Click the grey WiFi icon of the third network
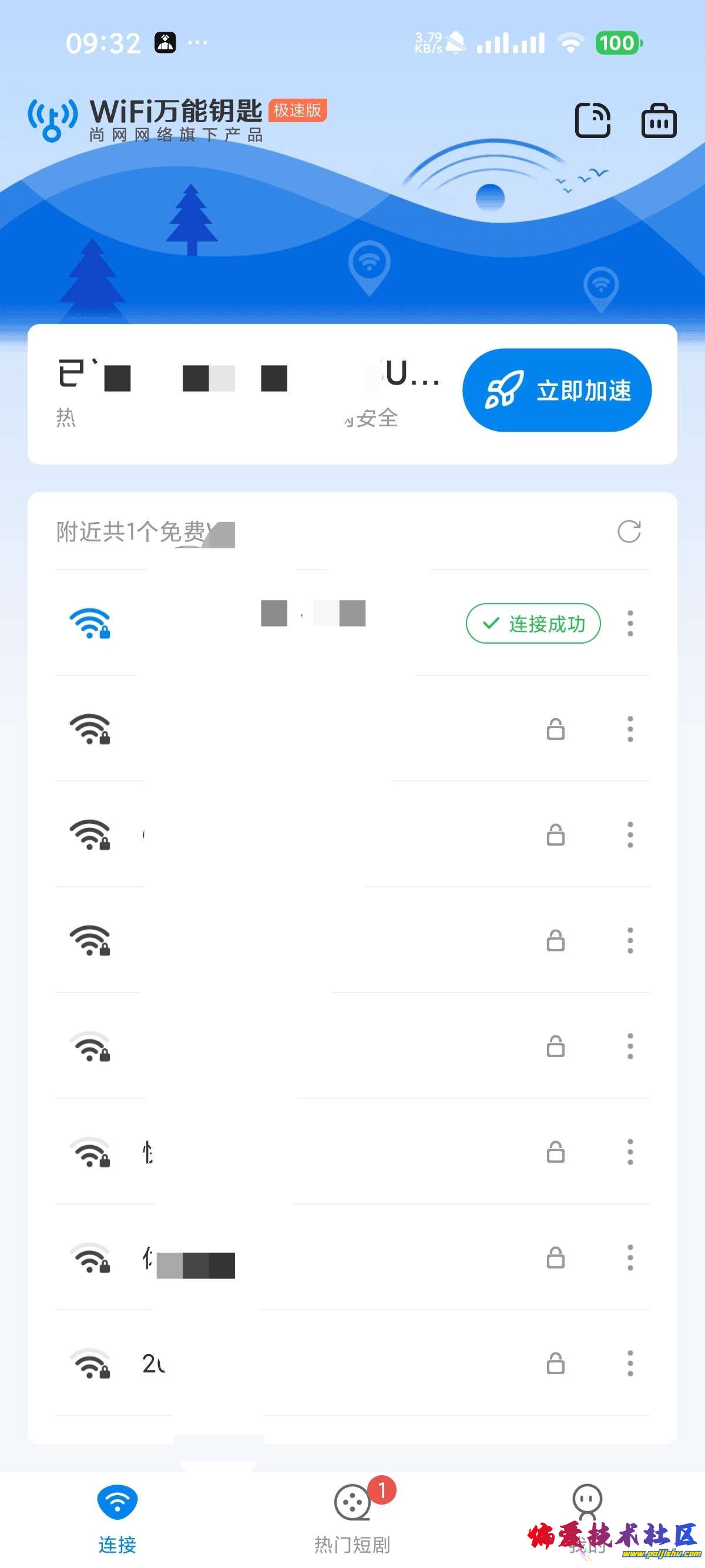This screenshot has height=1568, width=705. click(x=90, y=835)
